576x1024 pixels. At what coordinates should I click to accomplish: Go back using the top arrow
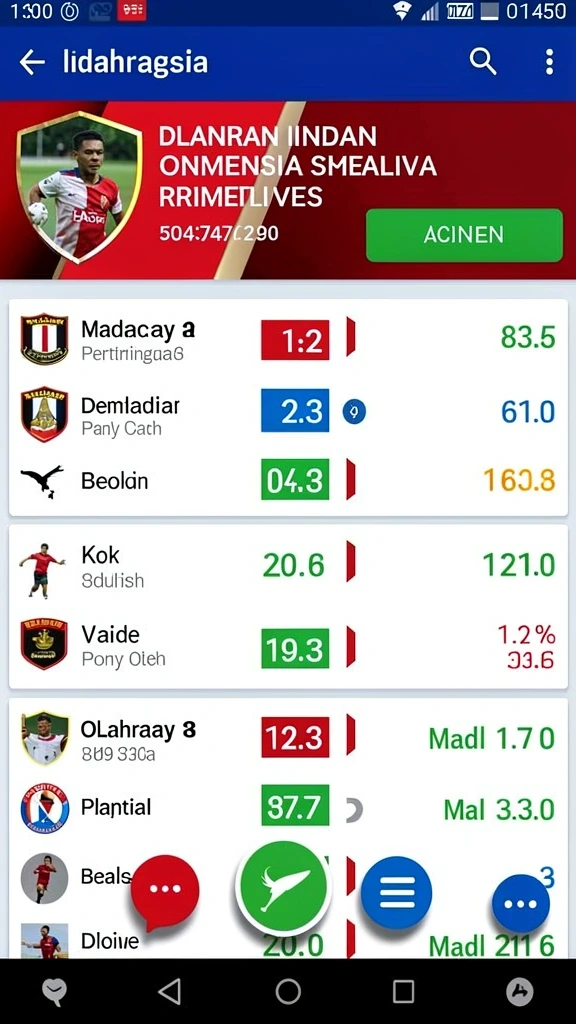pos(32,63)
